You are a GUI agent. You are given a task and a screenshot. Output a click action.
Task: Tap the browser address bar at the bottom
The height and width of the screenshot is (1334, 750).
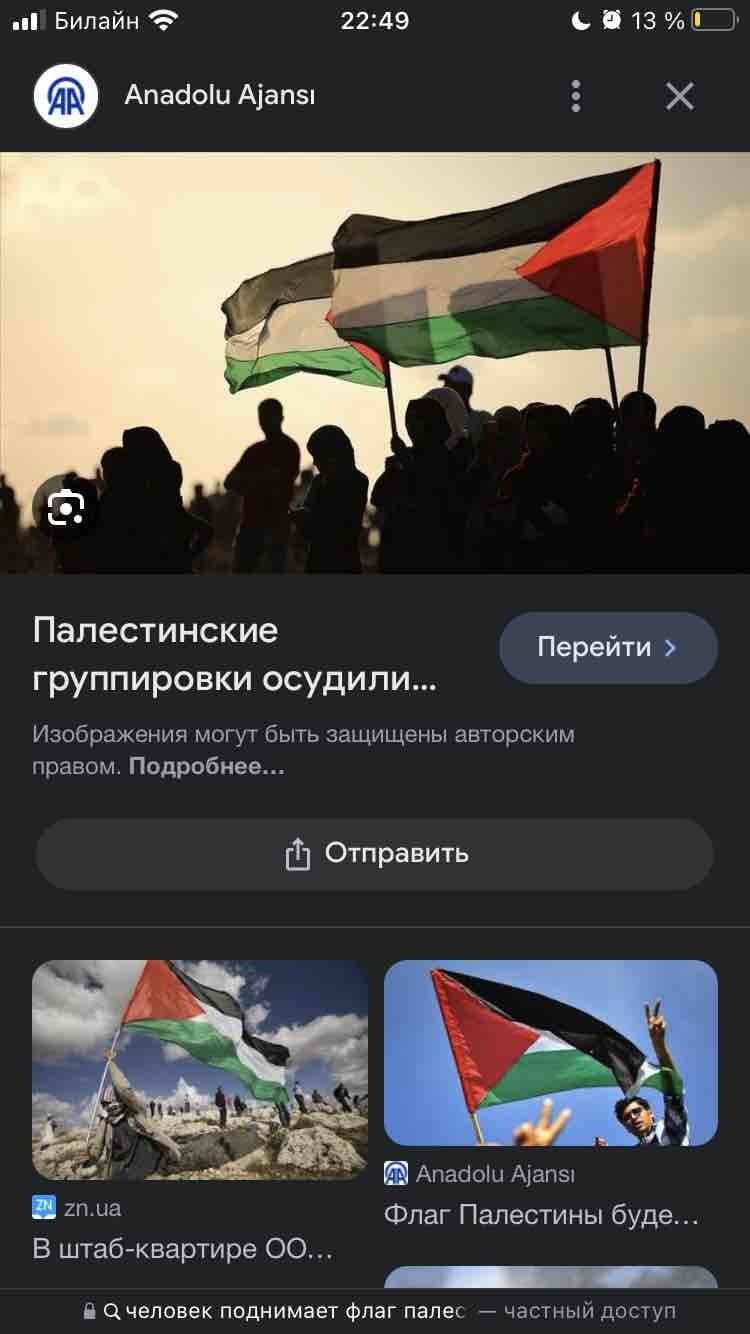[x=375, y=1310]
